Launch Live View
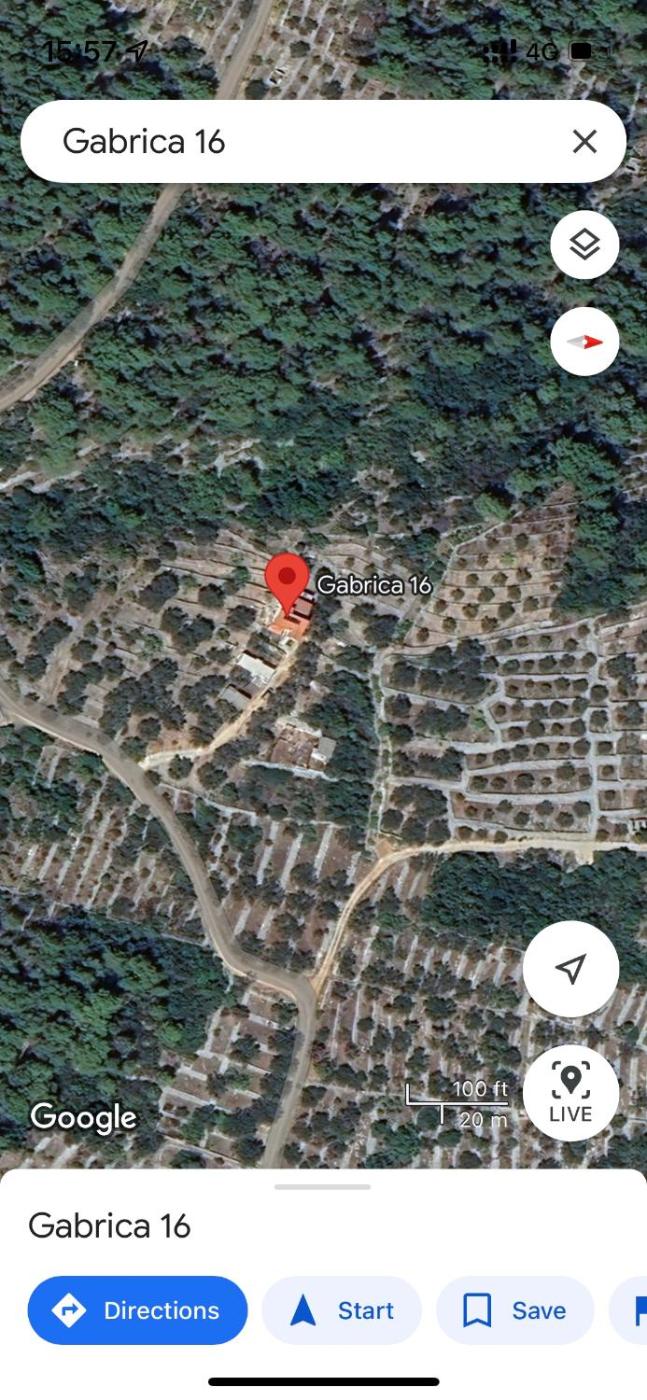This screenshot has width=647, height=1400. click(x=570, y=1092)
